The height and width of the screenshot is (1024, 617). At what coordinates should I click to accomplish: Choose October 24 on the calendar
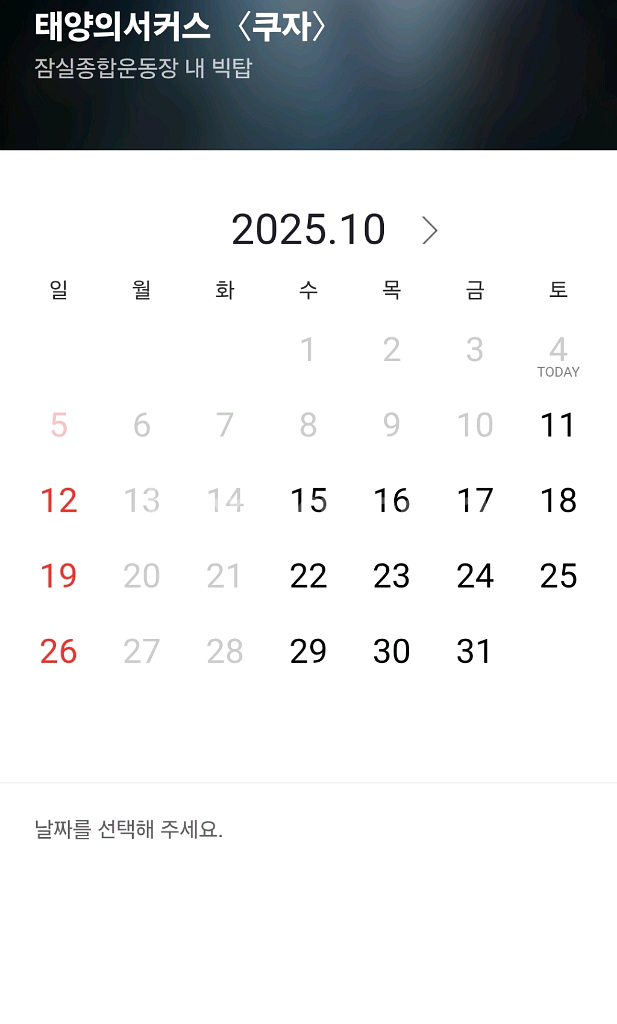[475, 576]
